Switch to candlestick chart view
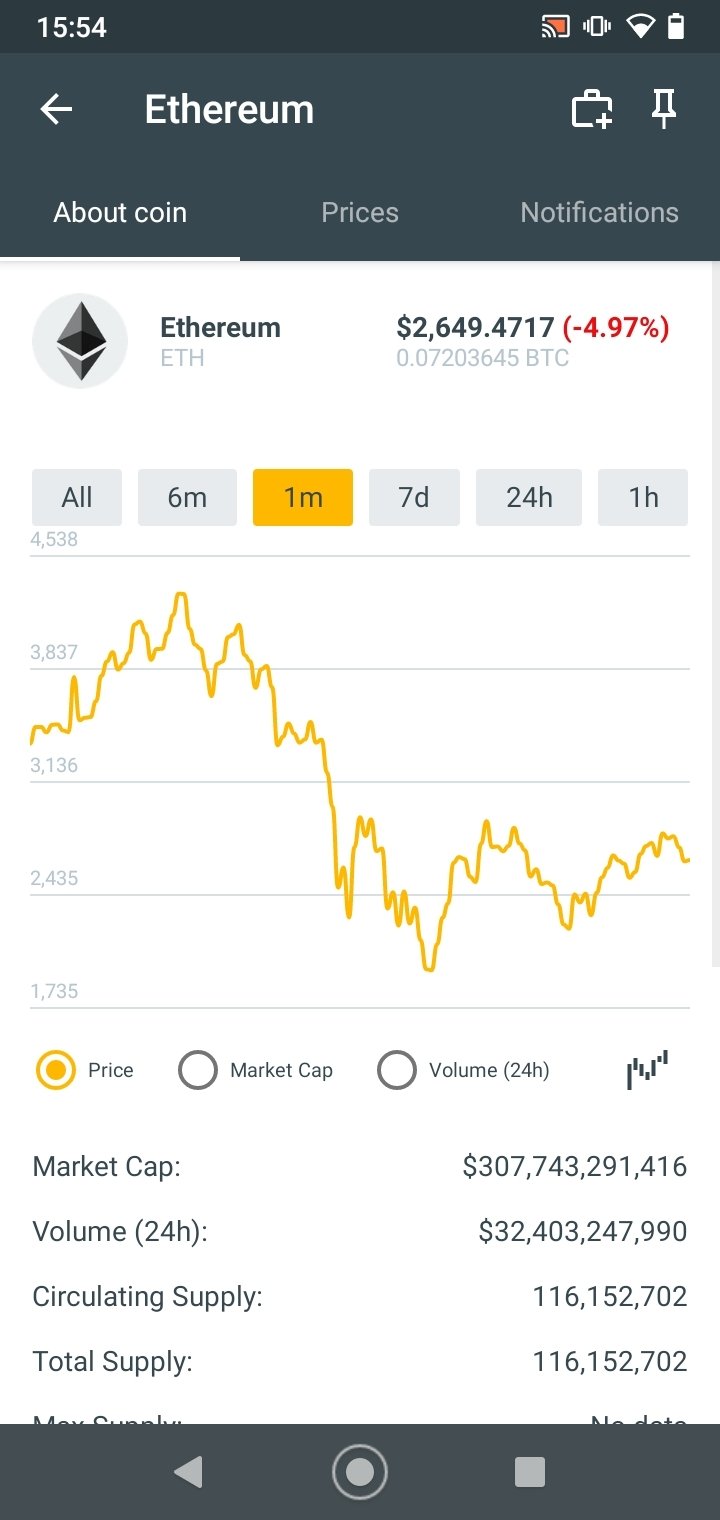 (647, 1070)
